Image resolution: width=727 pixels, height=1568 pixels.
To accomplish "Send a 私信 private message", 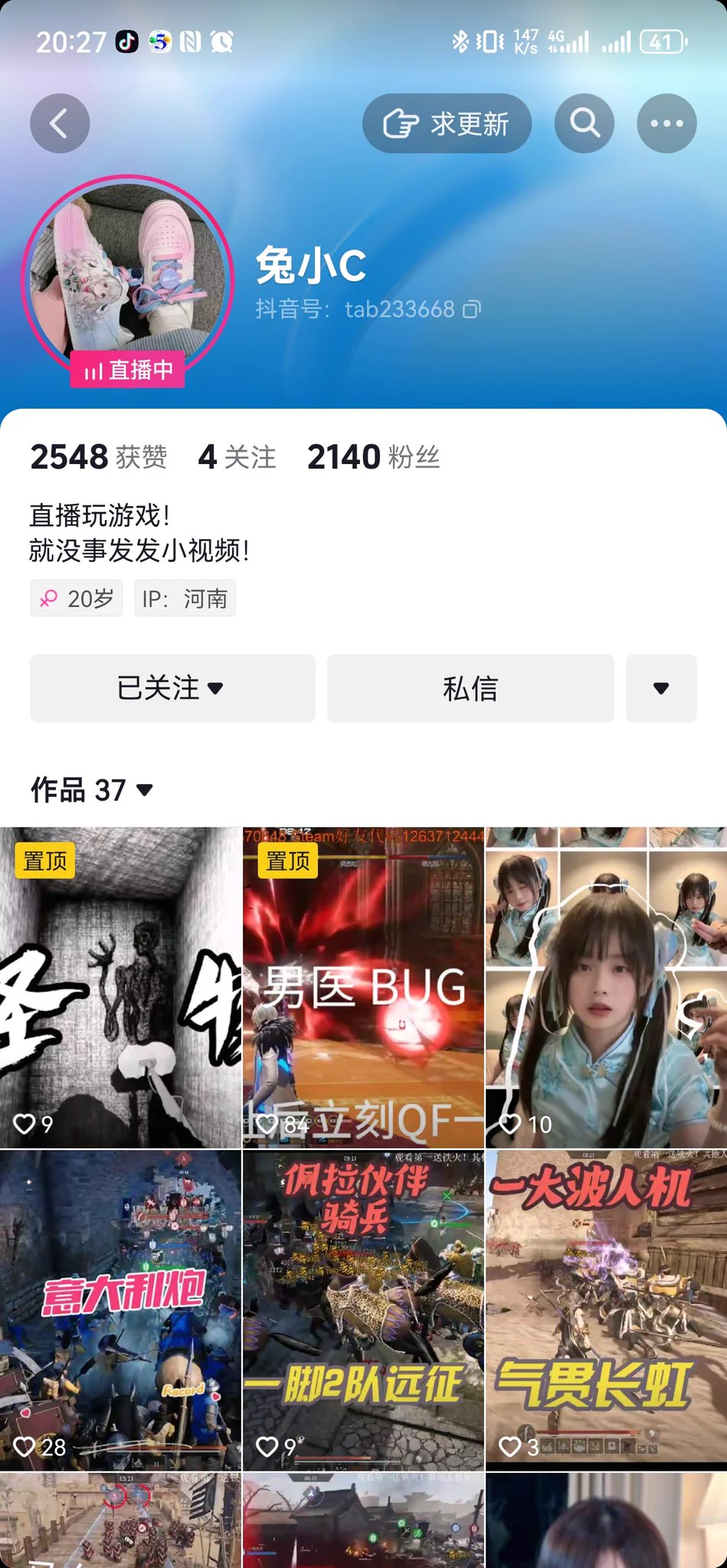I will [470, 688].
